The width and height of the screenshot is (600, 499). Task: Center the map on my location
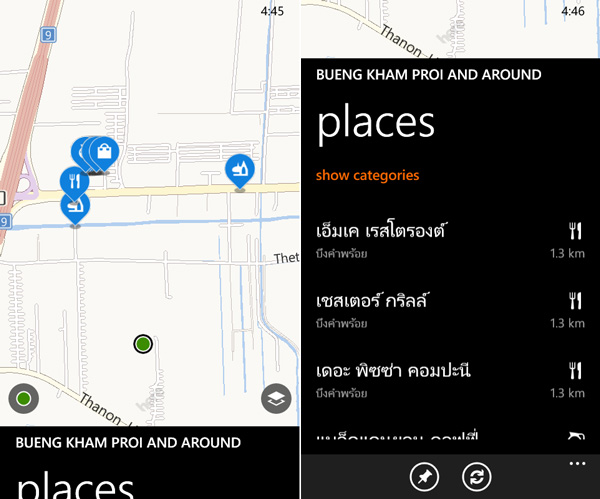(x=24, y=400)
